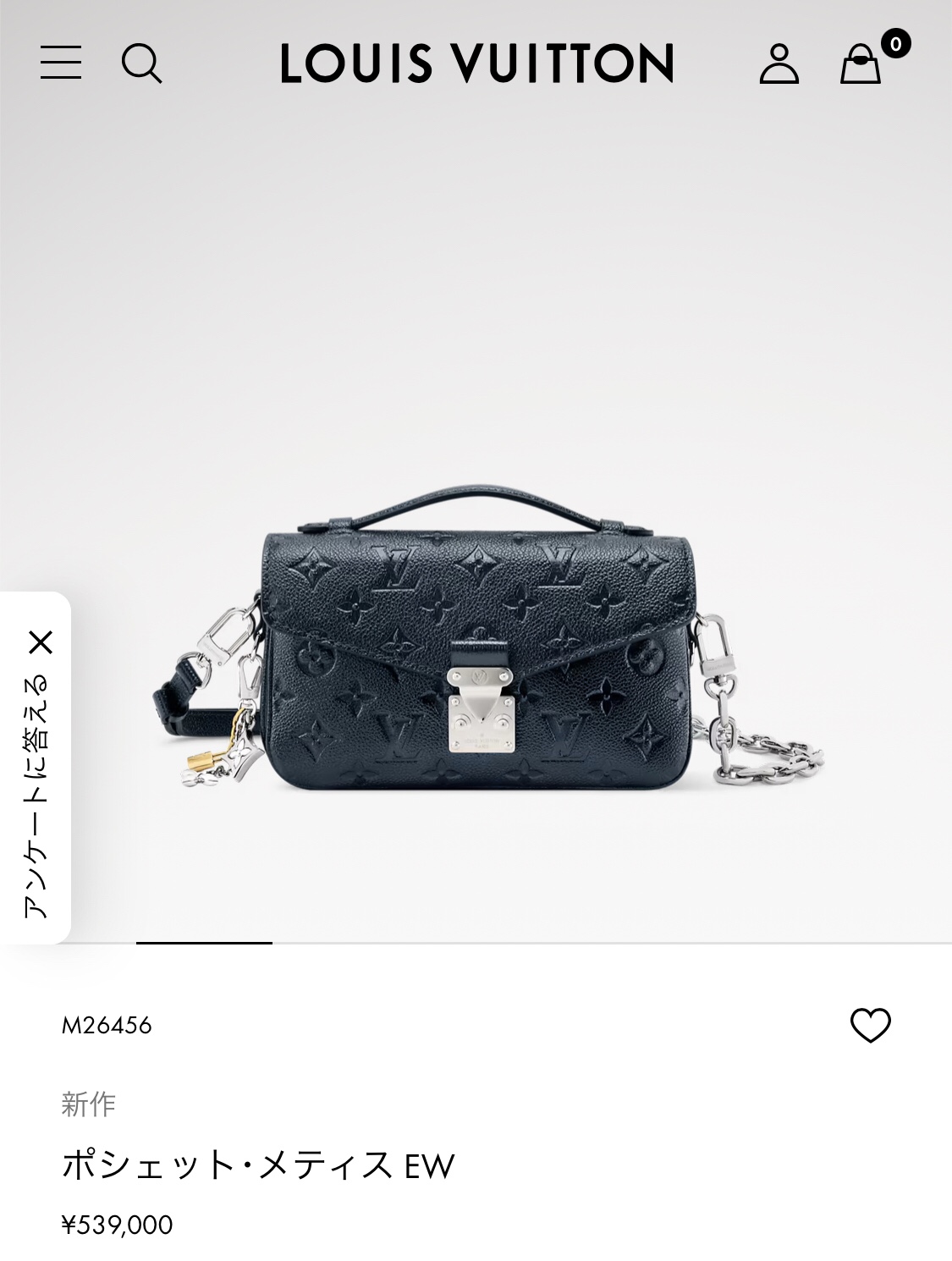
Task: Go to Louis Vuitton home page
Action: point(476,63)
